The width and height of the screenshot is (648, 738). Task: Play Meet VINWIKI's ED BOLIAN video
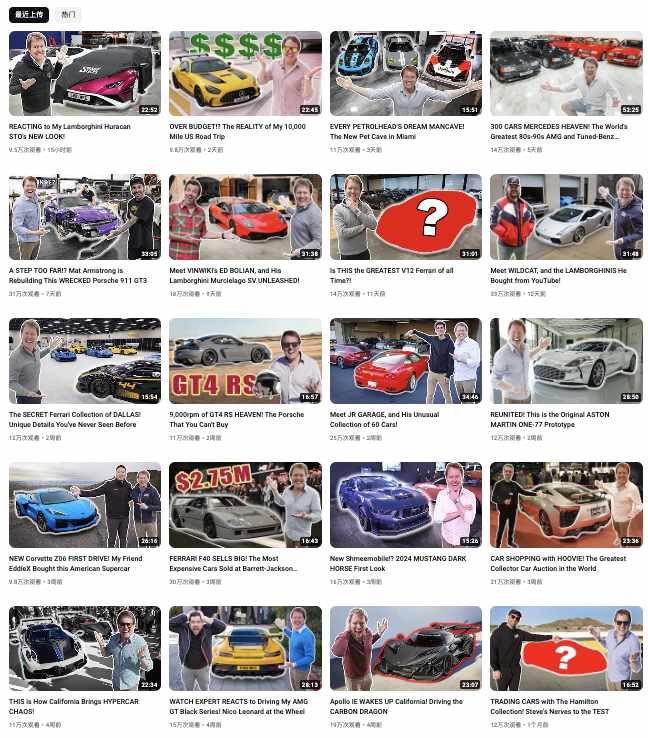tap(245, 217)
